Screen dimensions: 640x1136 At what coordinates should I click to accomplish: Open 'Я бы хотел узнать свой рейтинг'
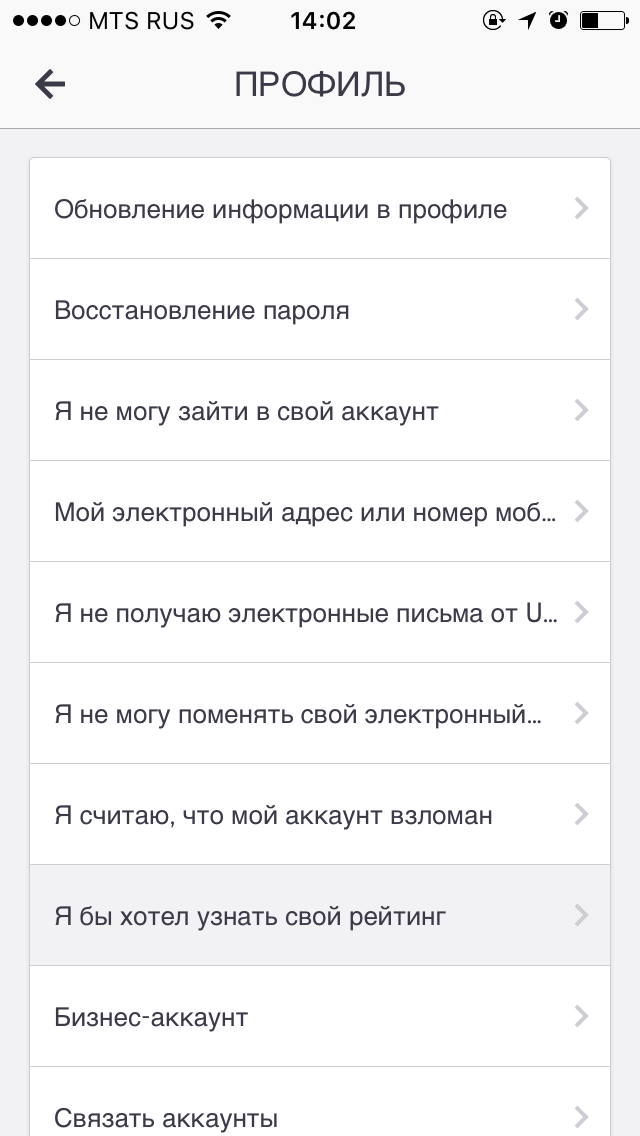(x=320, y=916)
